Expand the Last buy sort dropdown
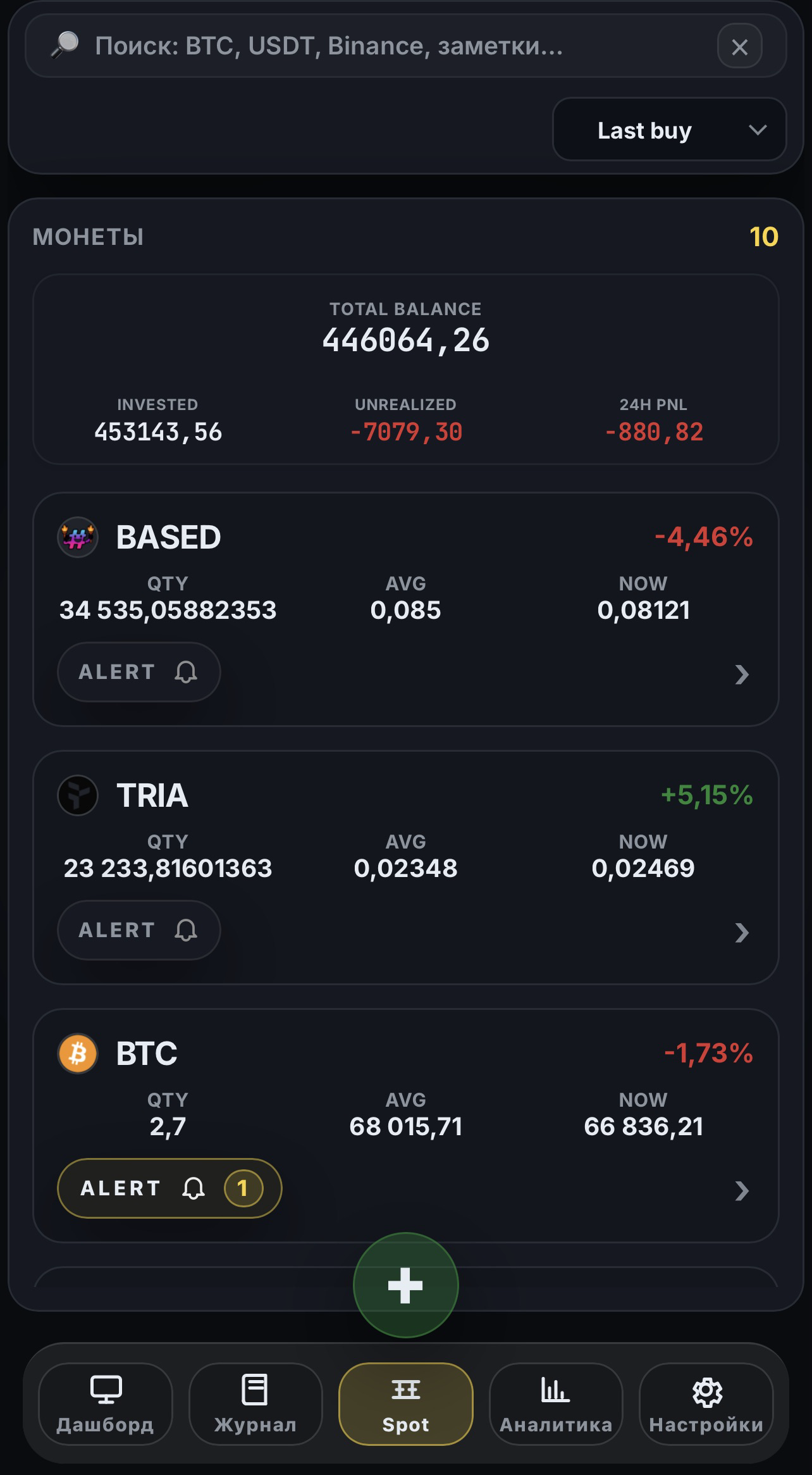The image size is (812, 1475). [x=669, y=130]
